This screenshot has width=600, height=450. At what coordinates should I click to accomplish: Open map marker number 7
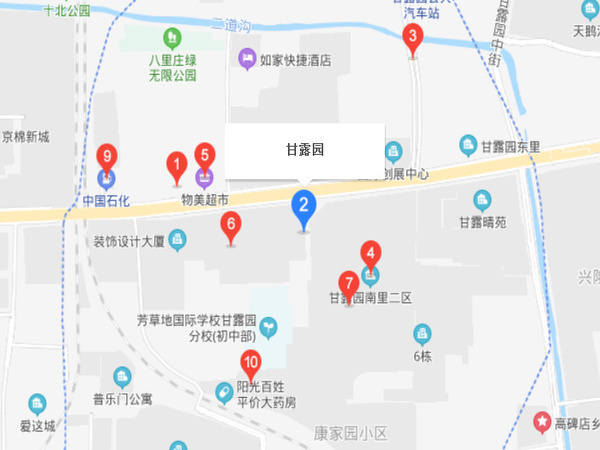point(348,284)
